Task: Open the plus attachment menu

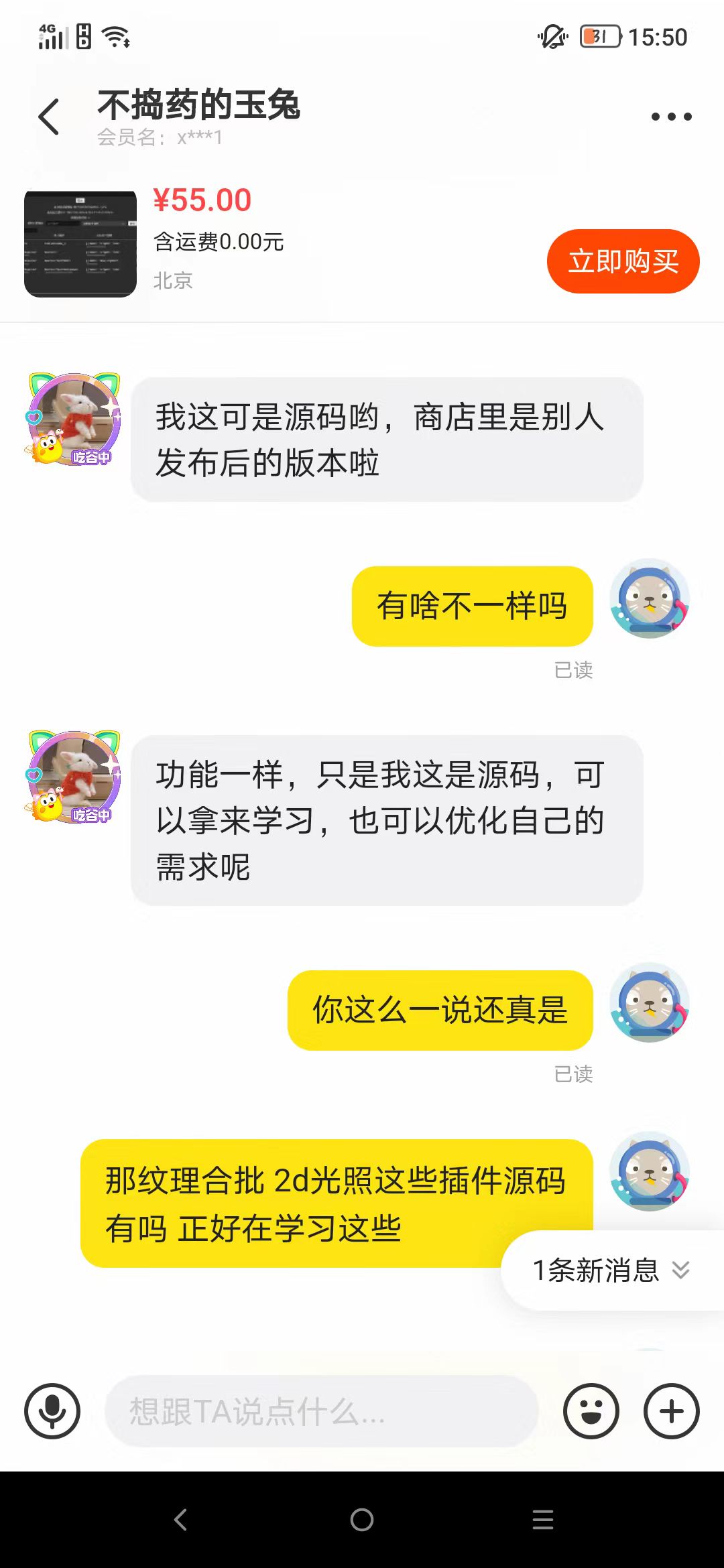Action: point(671,1411)
